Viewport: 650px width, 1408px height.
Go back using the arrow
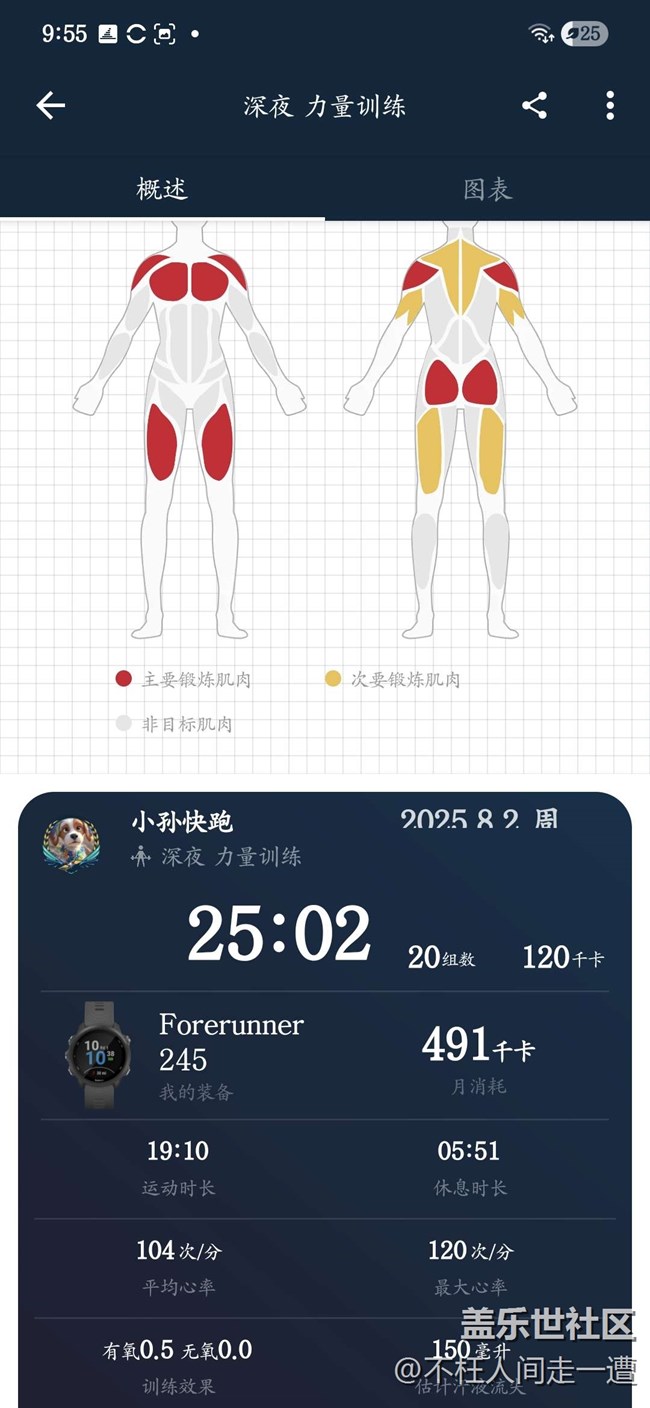click(x=51, y=106)
